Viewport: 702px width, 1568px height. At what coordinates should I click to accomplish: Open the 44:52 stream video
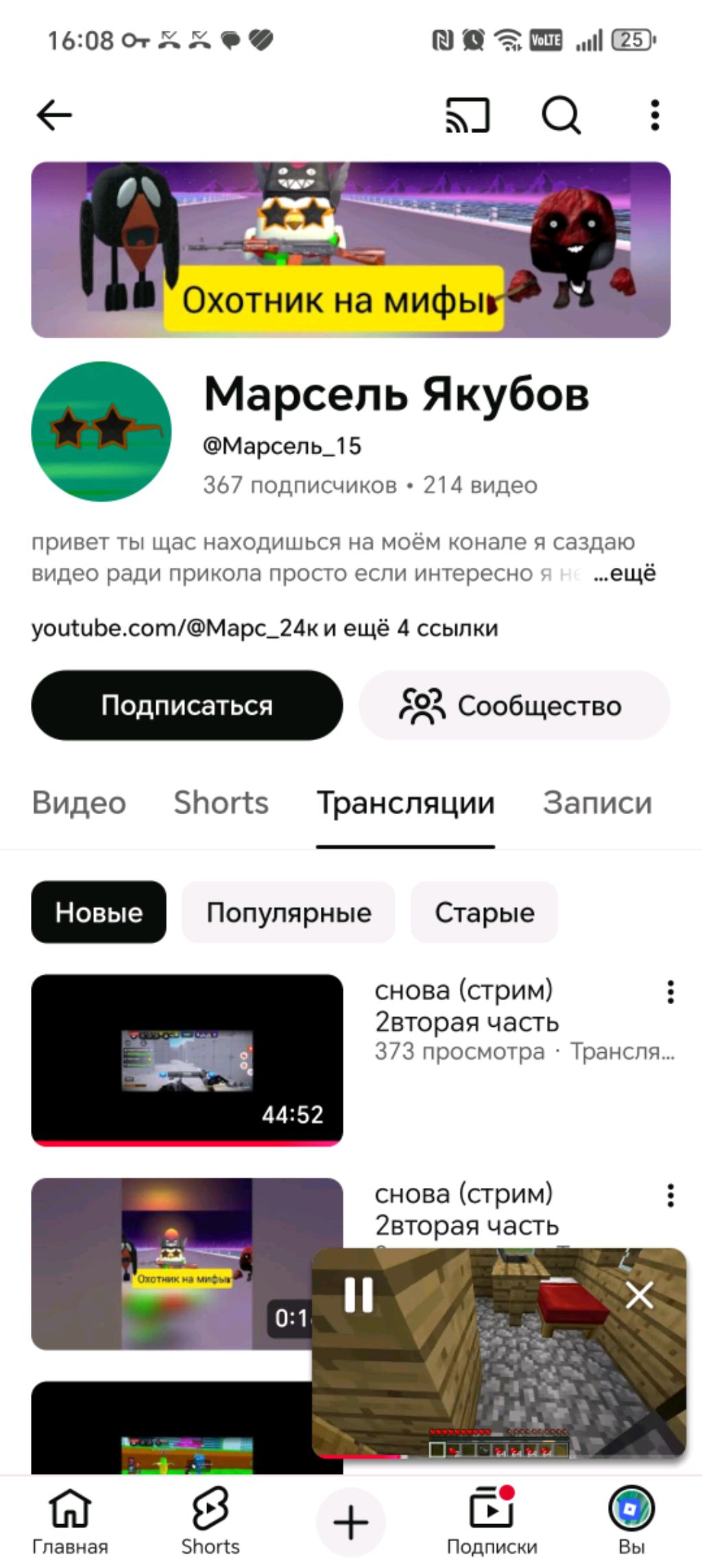[186, 1059]
